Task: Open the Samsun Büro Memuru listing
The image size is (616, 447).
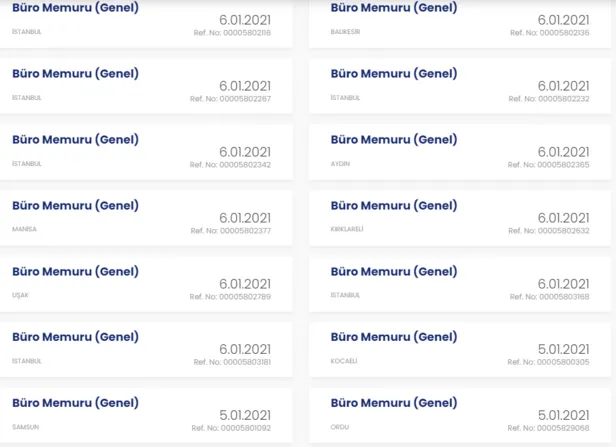Action: [x=75, y=404]
